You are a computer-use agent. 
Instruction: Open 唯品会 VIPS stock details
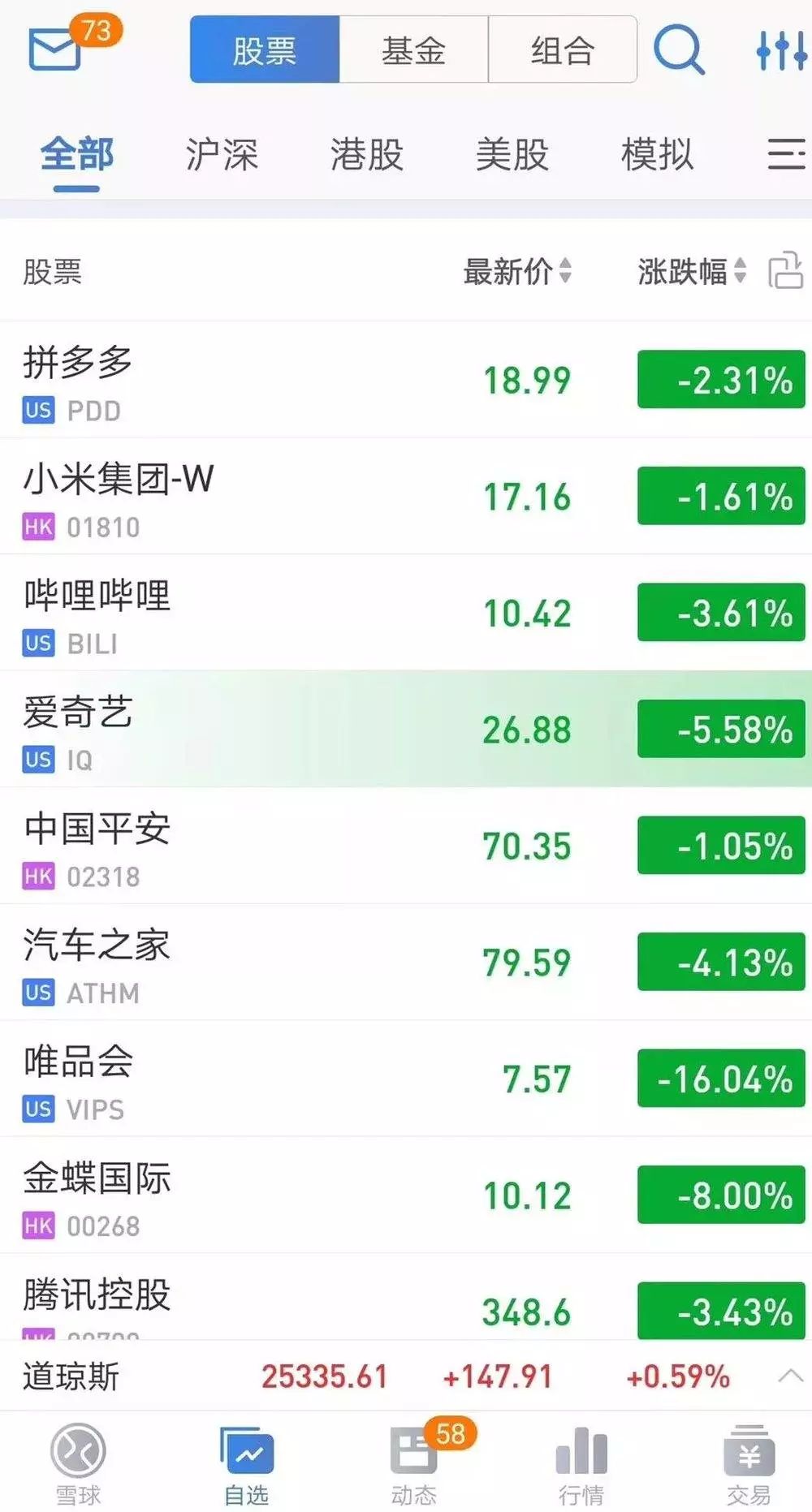[244, 1079]
